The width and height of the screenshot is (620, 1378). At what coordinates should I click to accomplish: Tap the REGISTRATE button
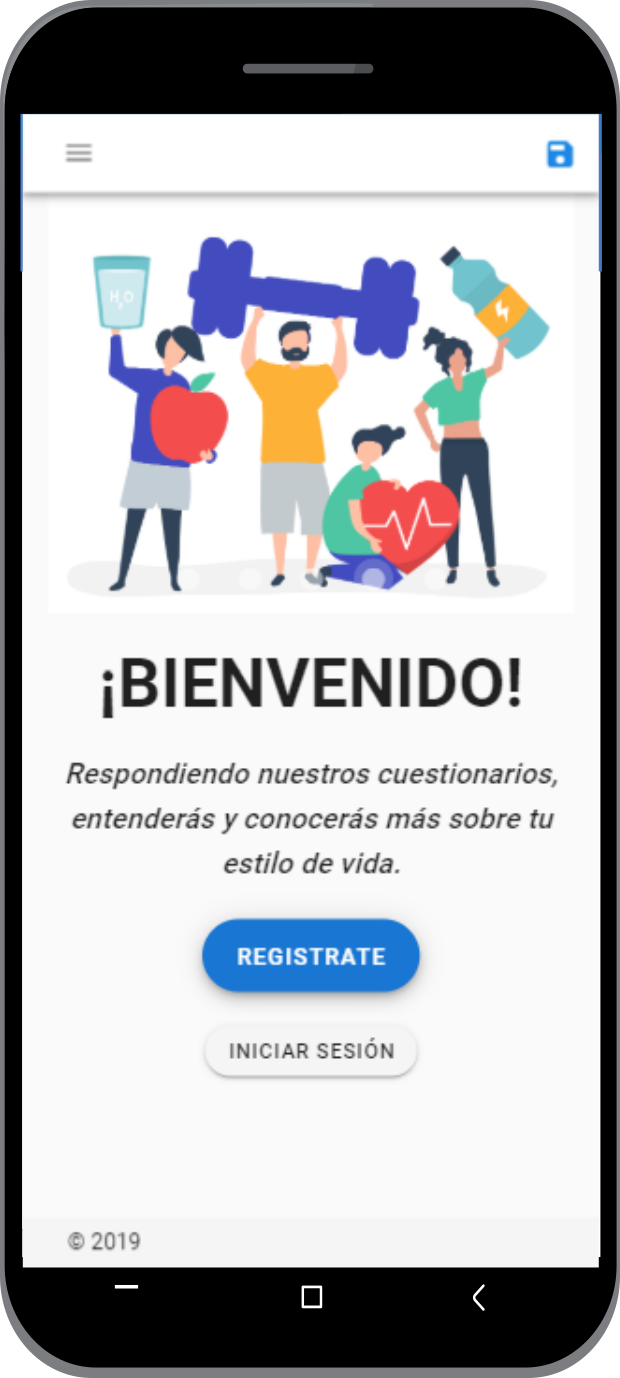coord(311,956)
